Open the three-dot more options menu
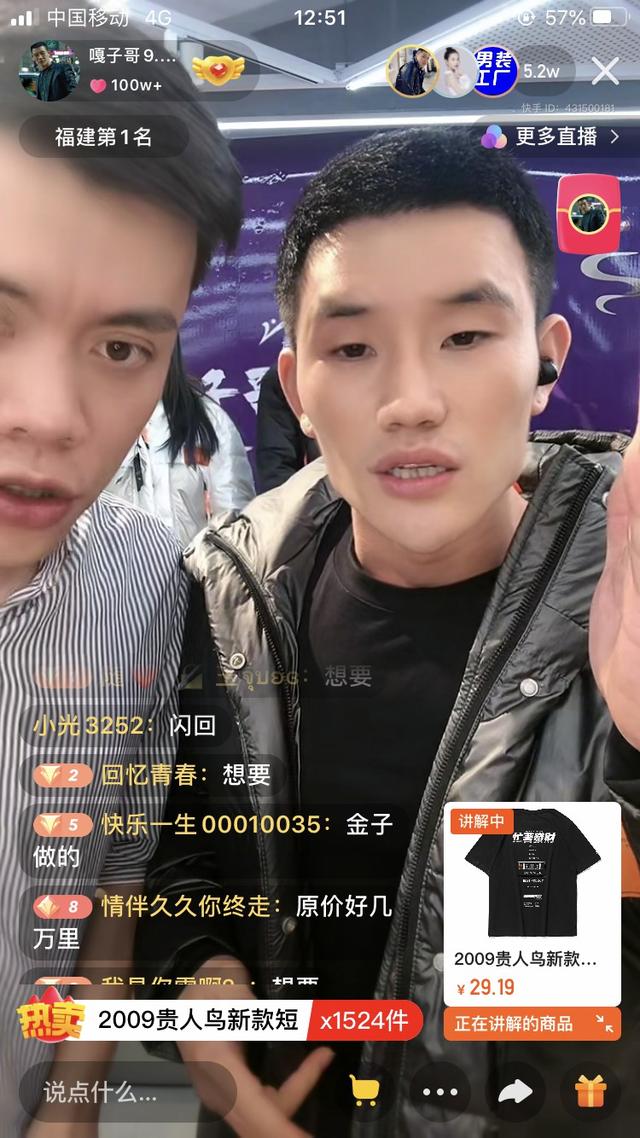Viewport: 640px width, 1138px height. click(x=439, y=1092)
